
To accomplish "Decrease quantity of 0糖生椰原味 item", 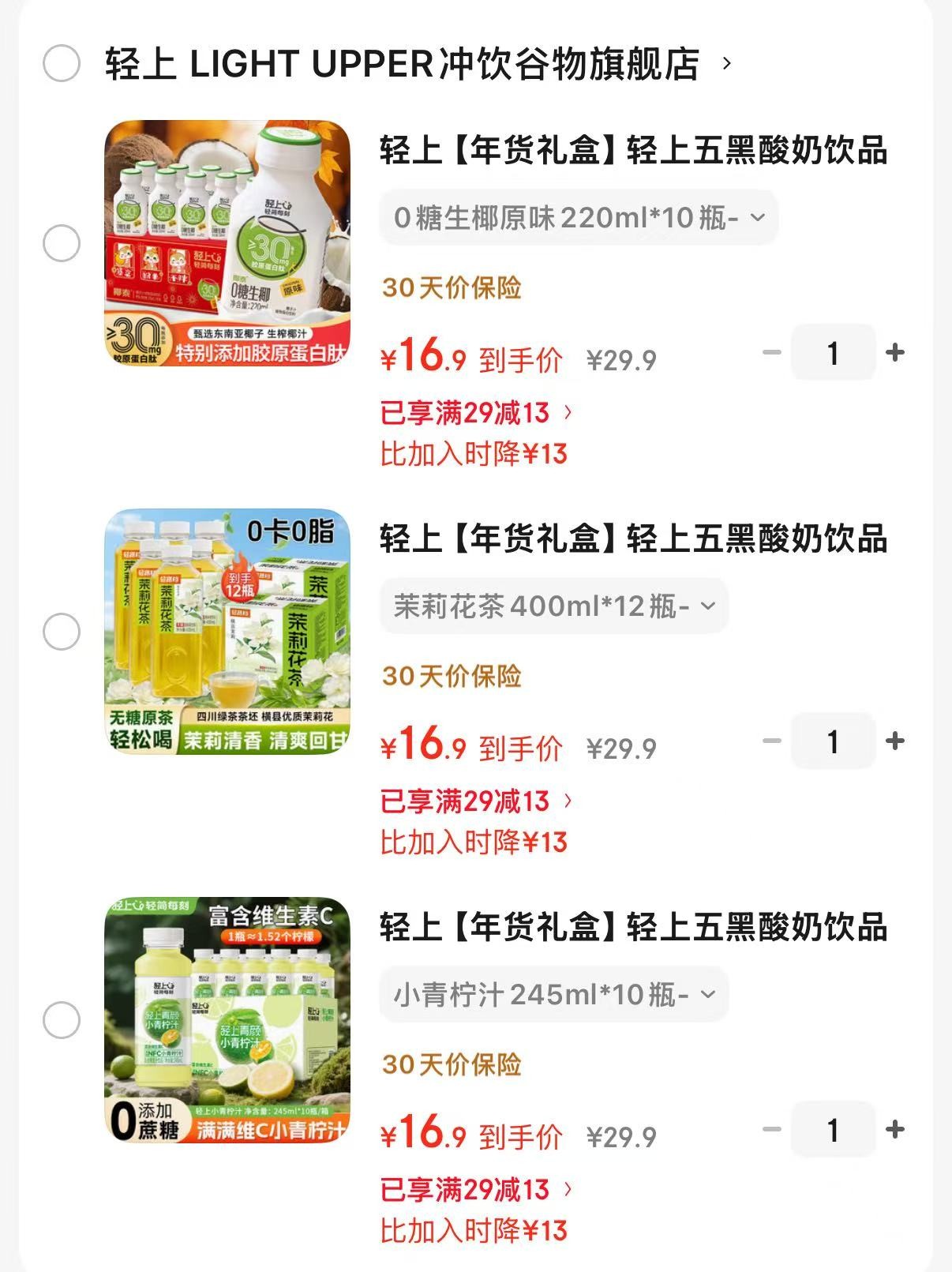I will point(771,353).
